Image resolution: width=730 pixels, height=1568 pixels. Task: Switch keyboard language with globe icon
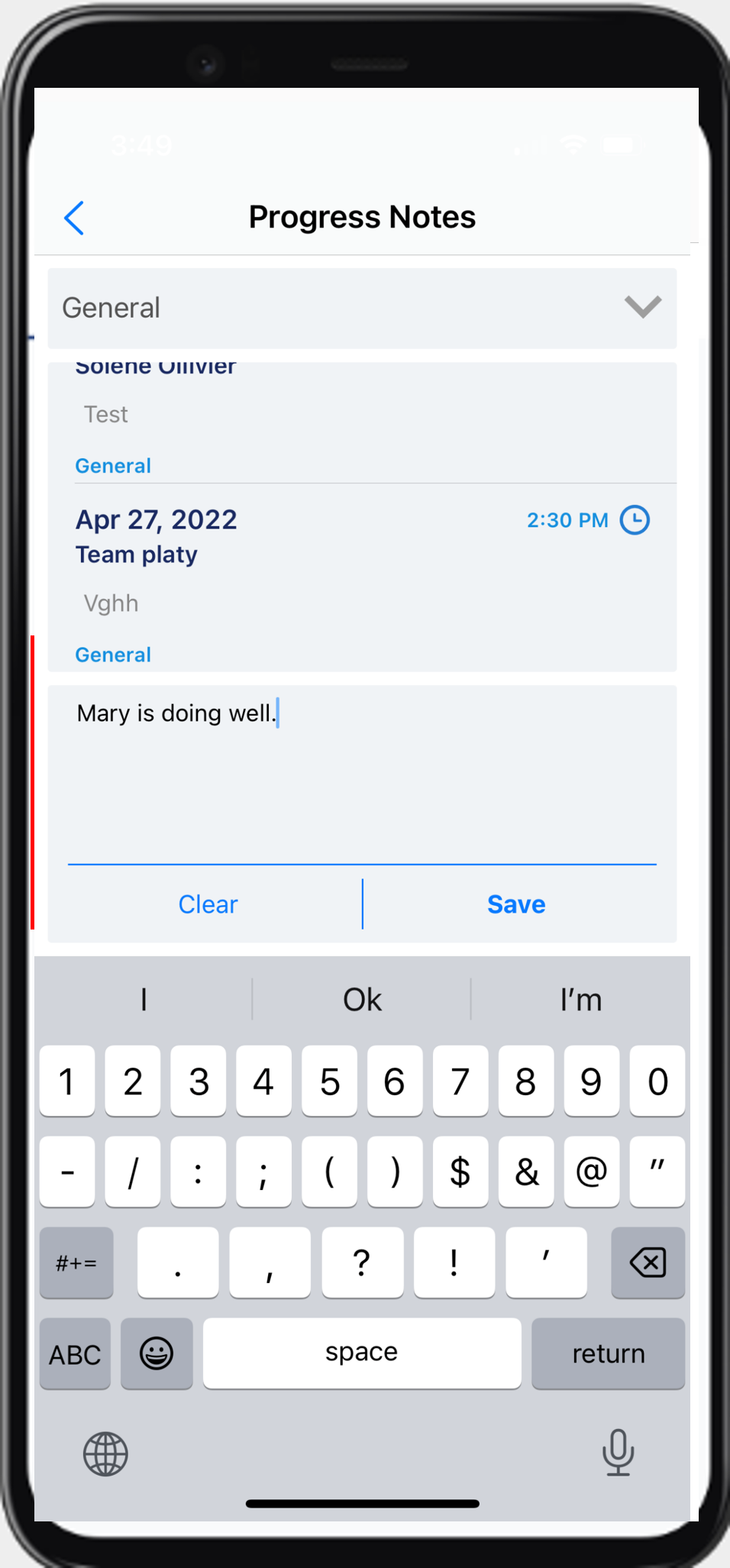click(105, 1453)
